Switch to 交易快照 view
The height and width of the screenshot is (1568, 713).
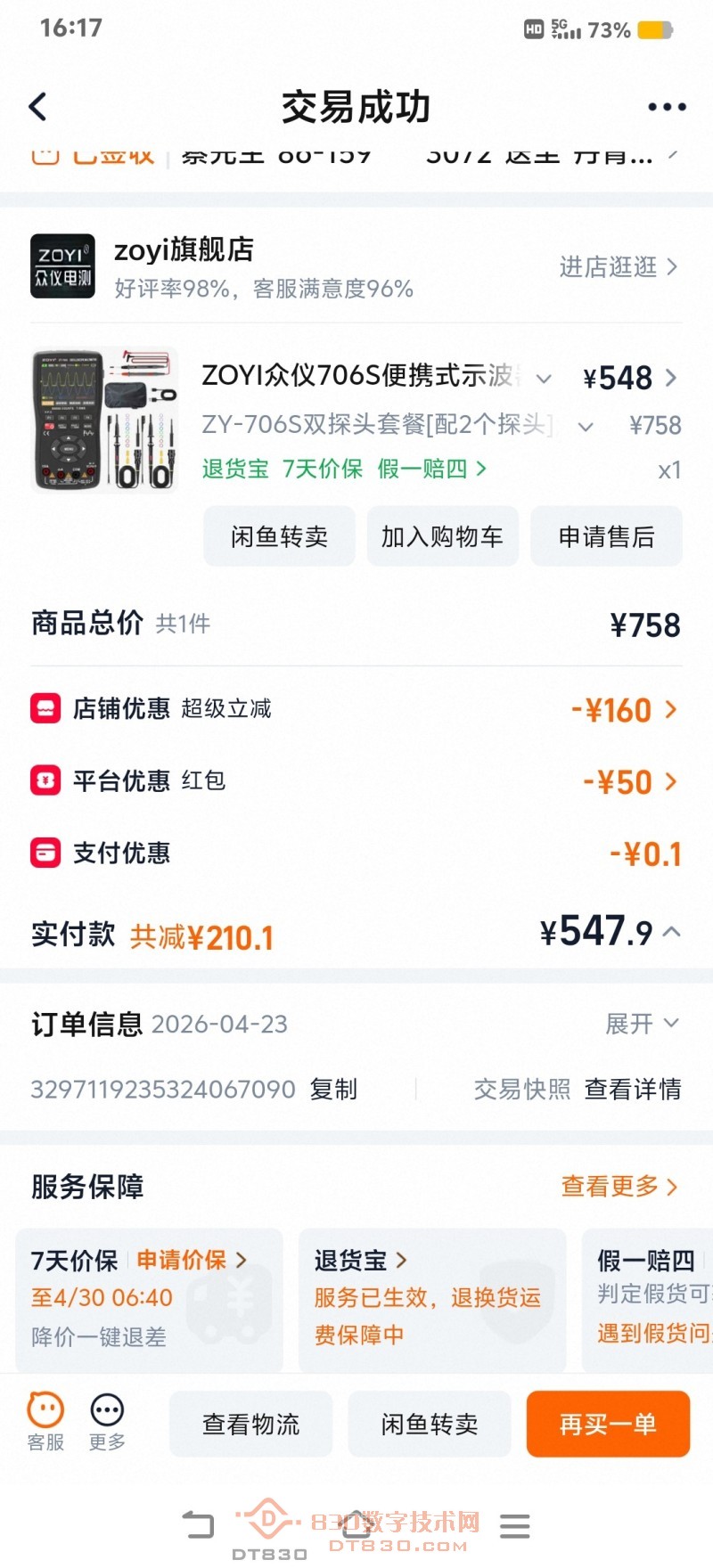coord(521,1089)
